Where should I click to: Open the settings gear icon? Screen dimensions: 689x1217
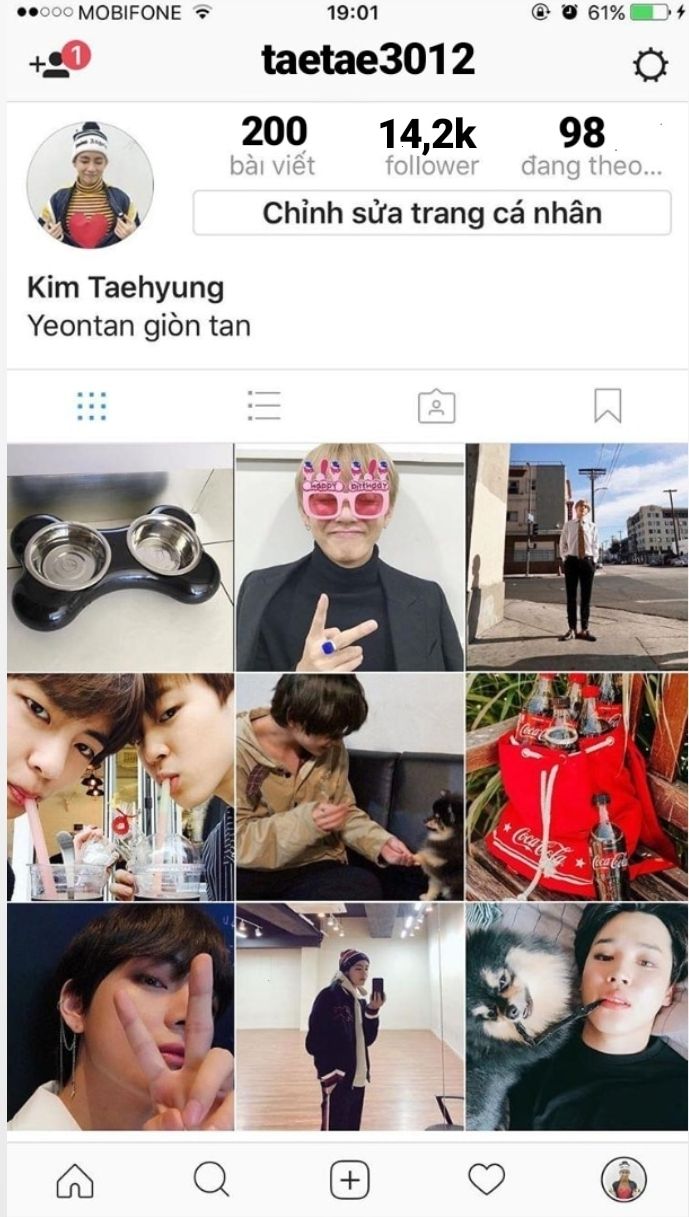[650, 66]
